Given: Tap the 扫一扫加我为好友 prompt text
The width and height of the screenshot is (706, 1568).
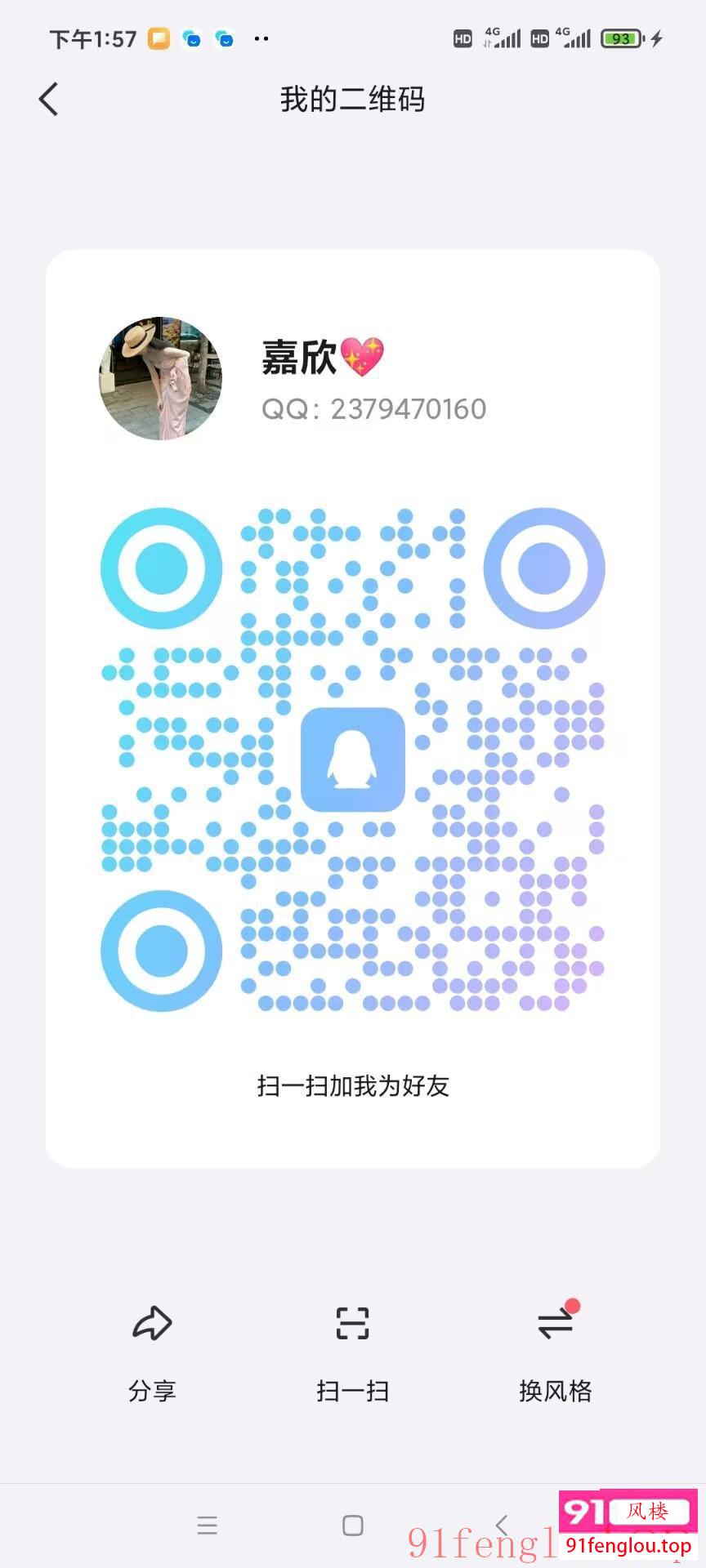Looking at the screenshot, I should pos(352,1086).
